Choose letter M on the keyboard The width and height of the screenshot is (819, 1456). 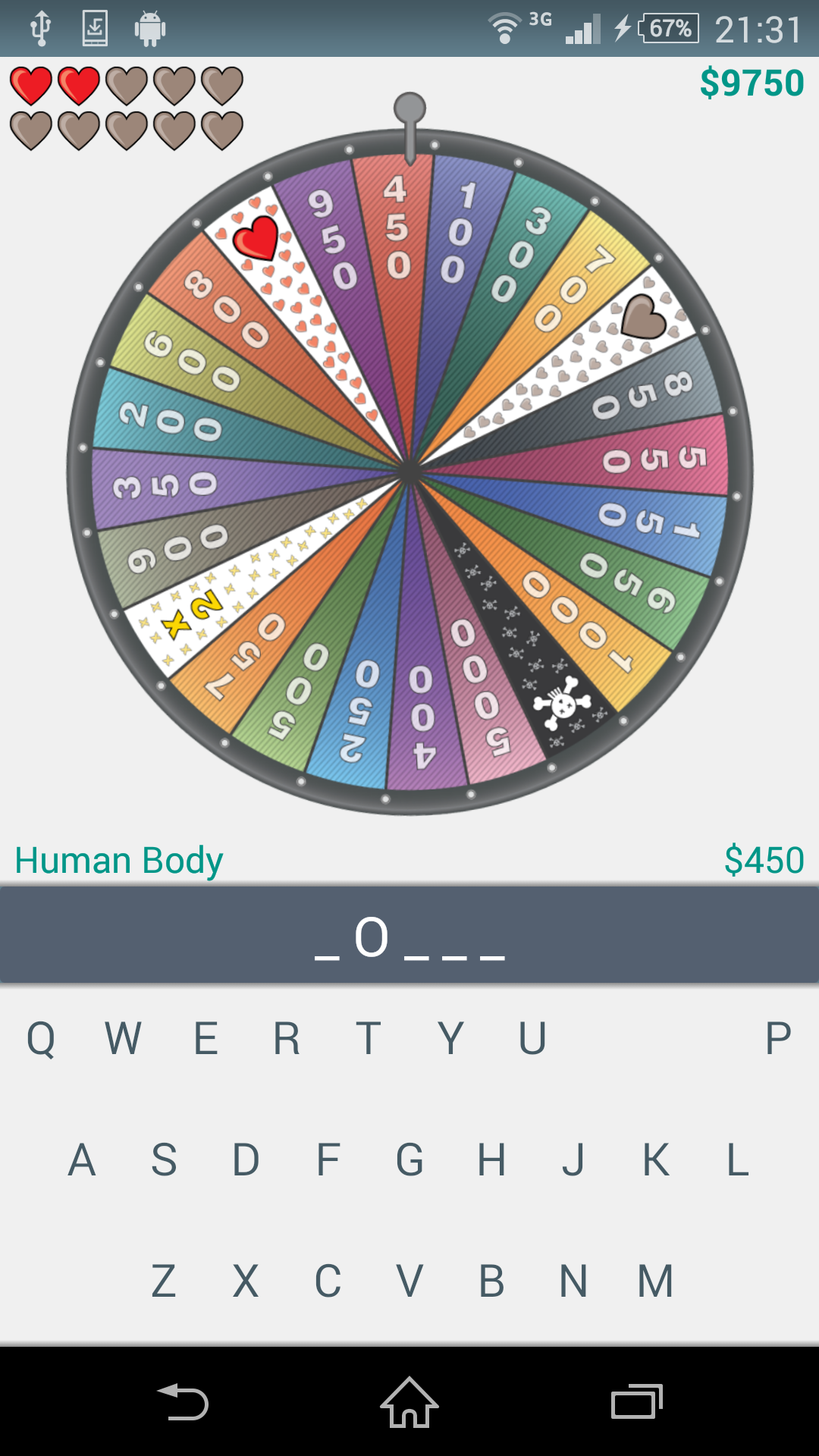click(655, 1281)
